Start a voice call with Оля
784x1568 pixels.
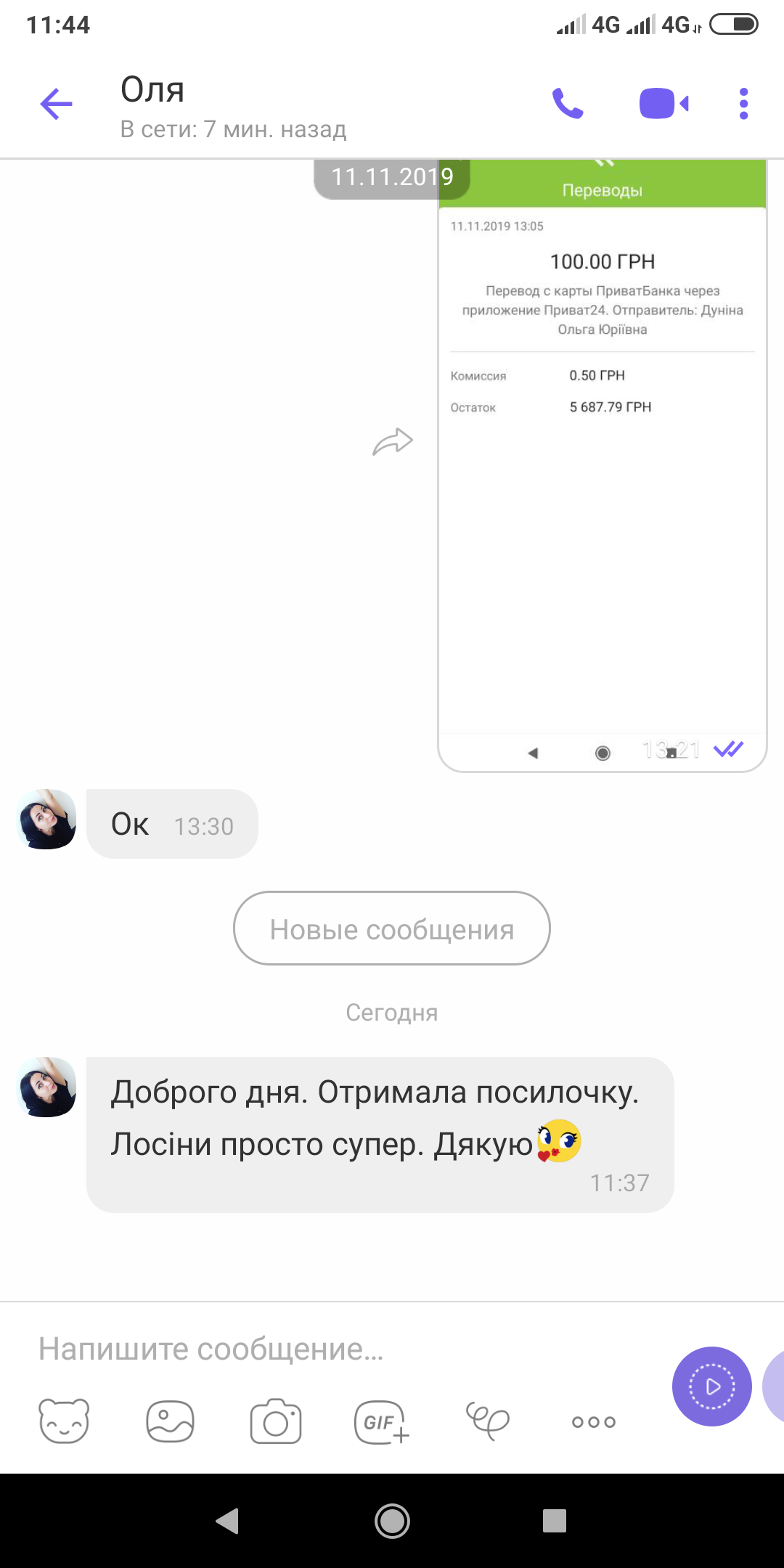click(x=568, y=104)
